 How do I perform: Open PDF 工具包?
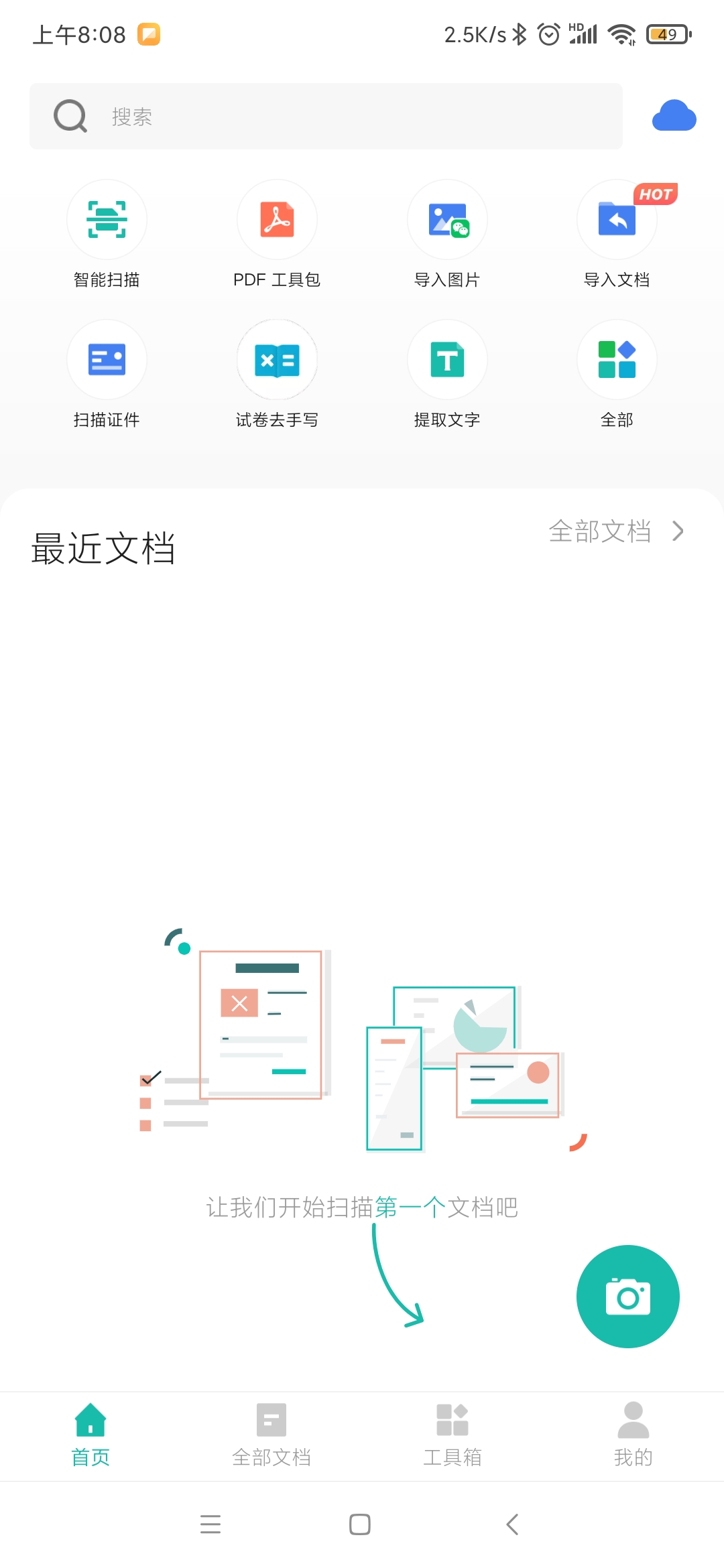pyautogui.click(x=277, y=220)
